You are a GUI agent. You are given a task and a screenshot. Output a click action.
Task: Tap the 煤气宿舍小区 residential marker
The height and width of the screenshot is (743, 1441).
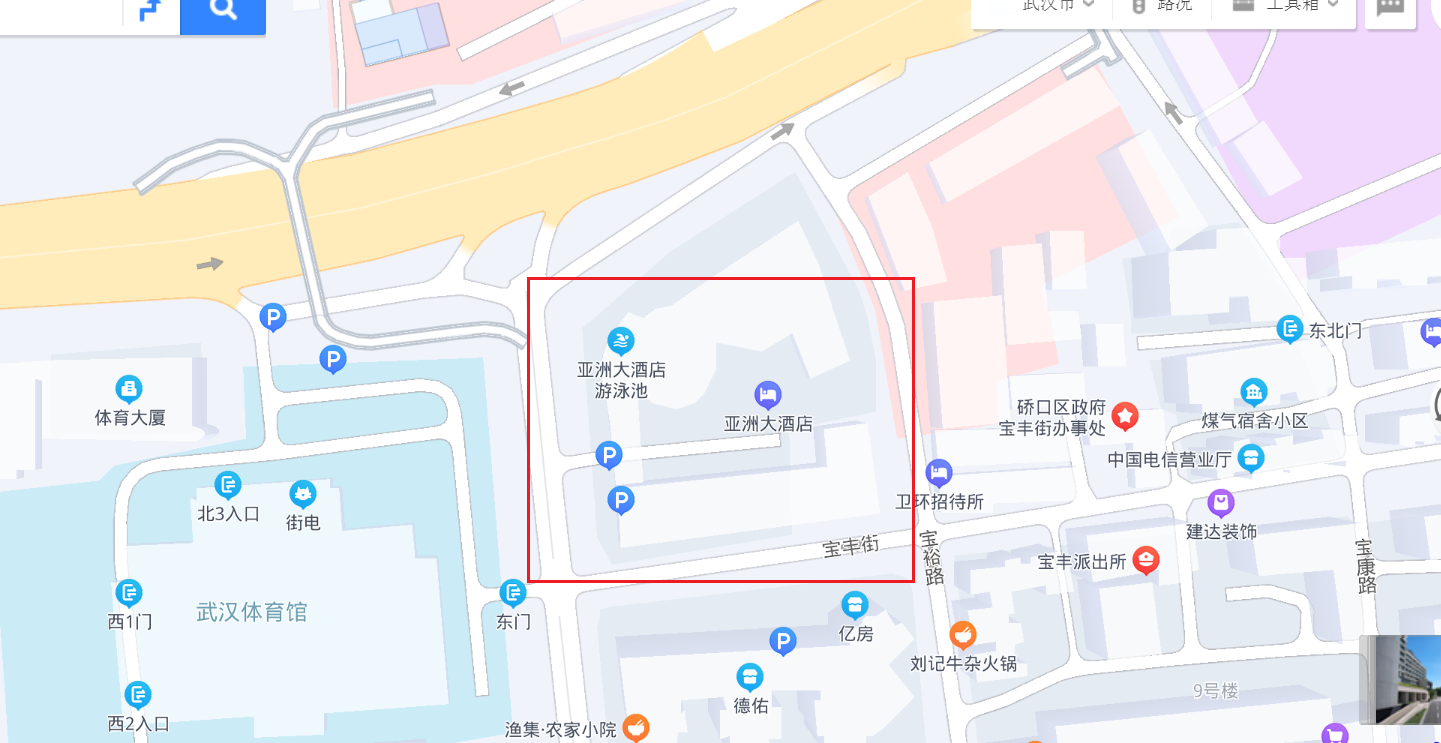[x=1254, y=392]
